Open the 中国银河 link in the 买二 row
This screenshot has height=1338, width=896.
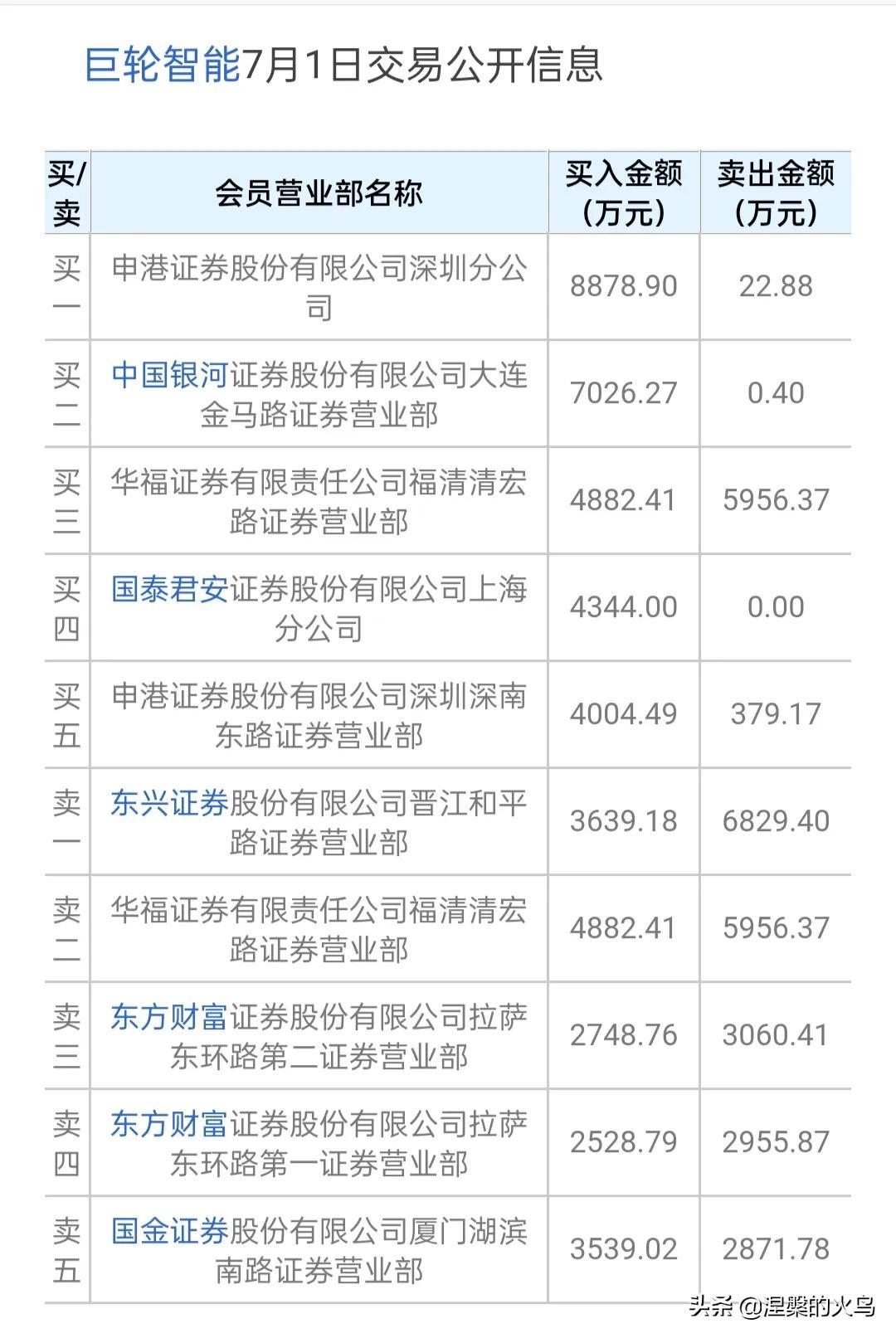click(x=169, y=376)
